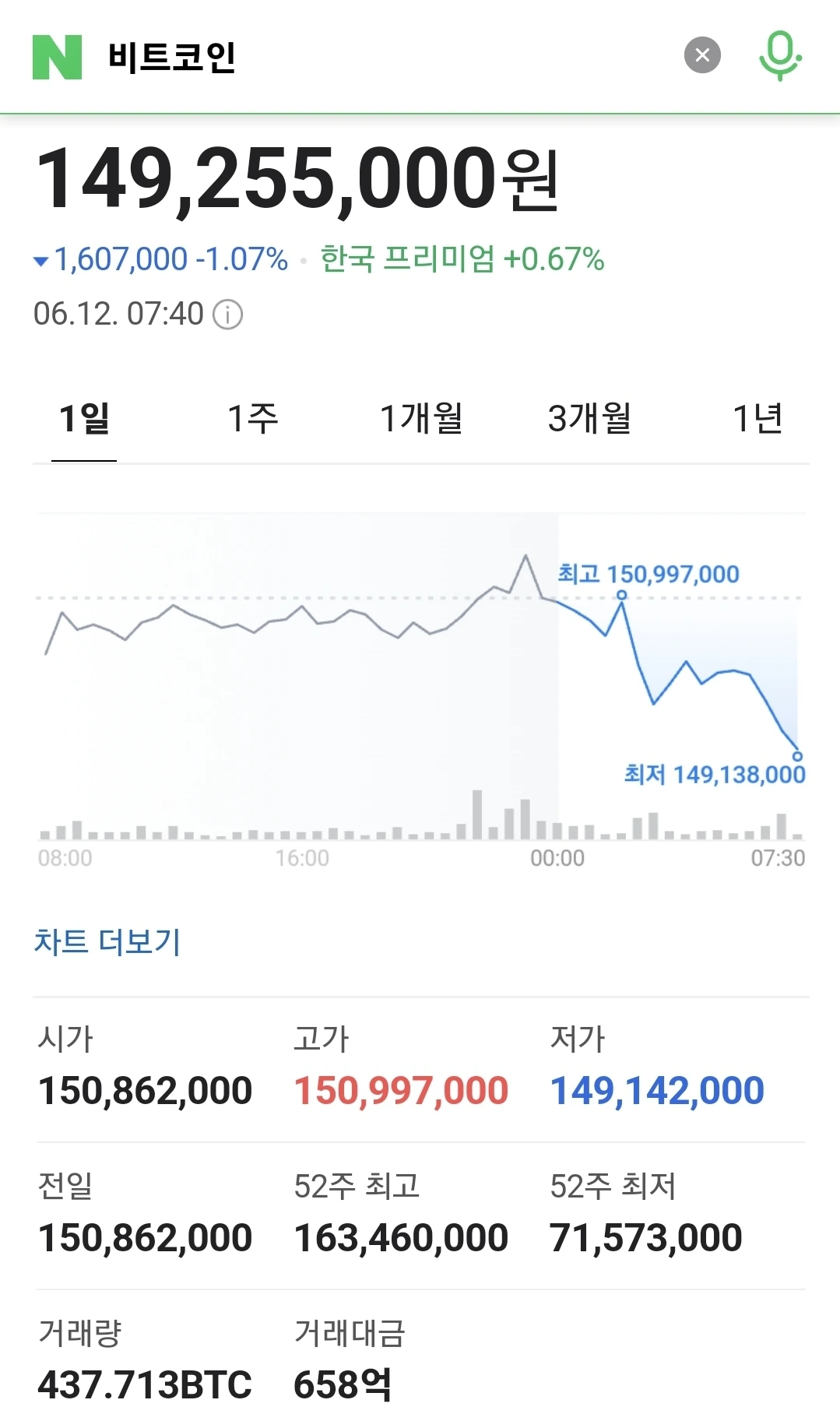Open the 차트 더보기 link
The height and width of the screenshot is (1428, 840).
pyautogui.click(x=107, y=942)
